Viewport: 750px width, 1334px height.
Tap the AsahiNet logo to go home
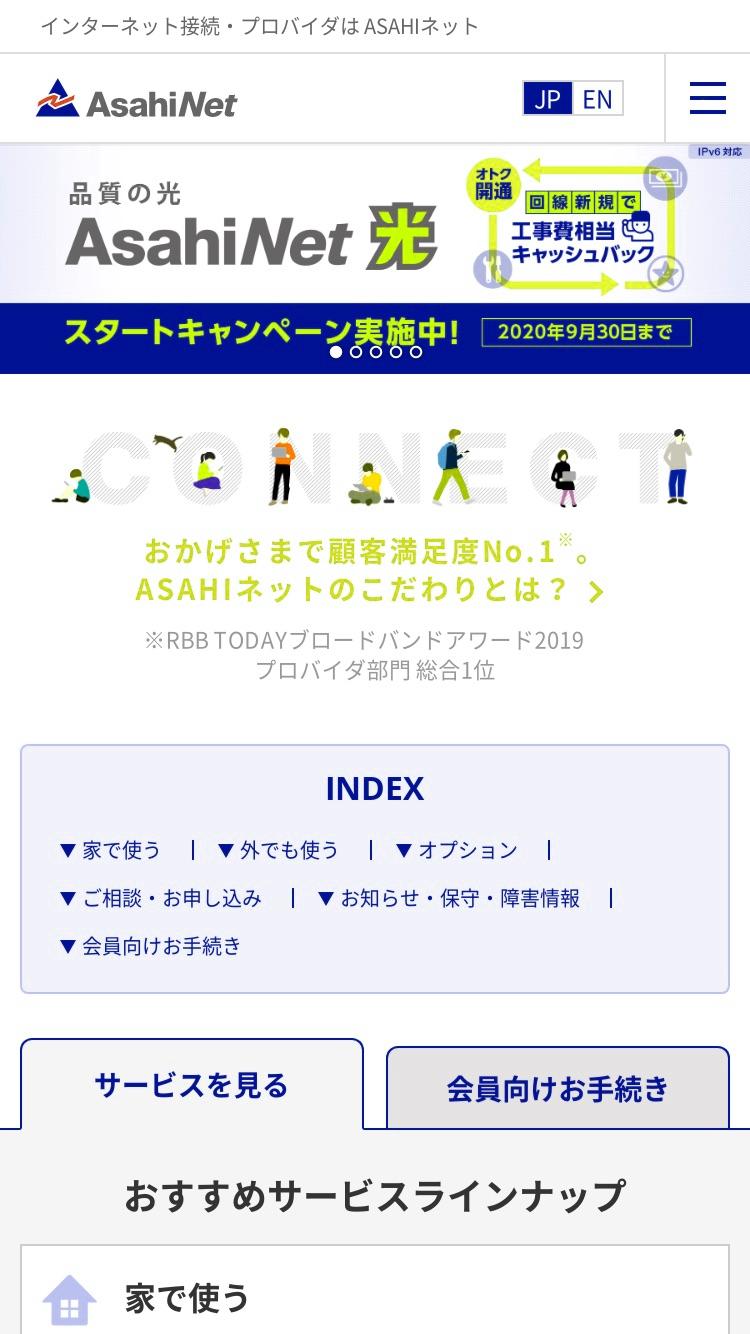click(x=137, y=100)
